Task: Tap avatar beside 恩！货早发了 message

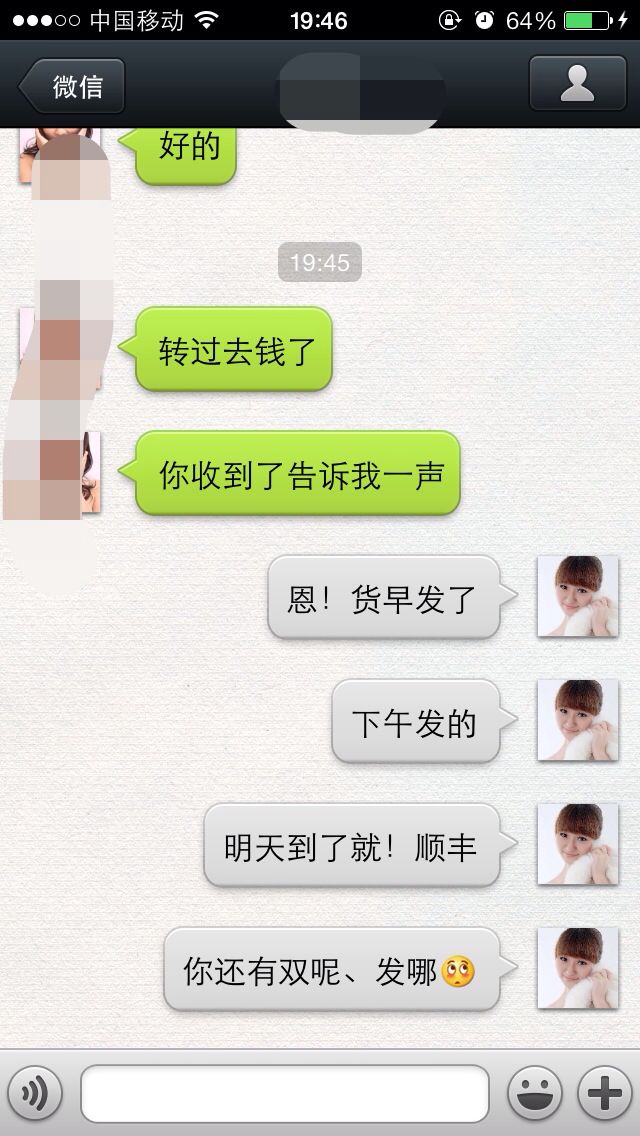Action: [578, 596]
